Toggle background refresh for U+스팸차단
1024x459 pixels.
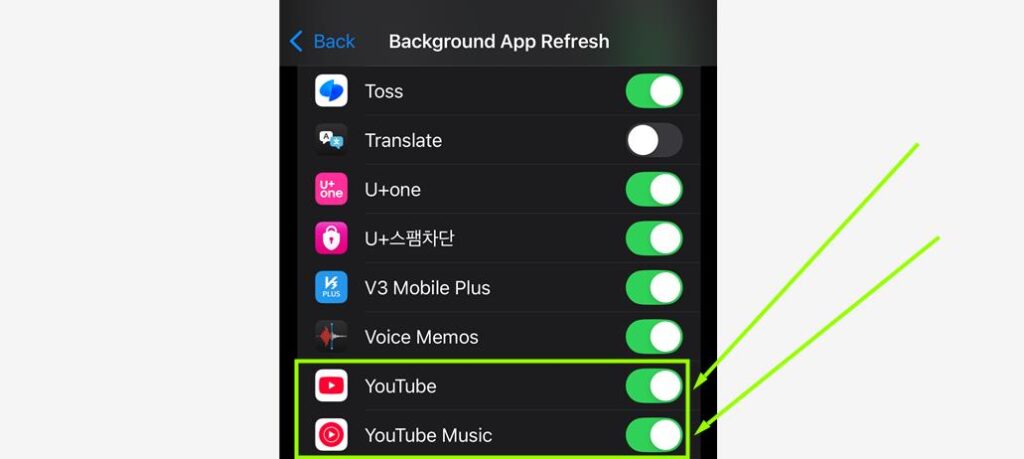coord(654,238)
